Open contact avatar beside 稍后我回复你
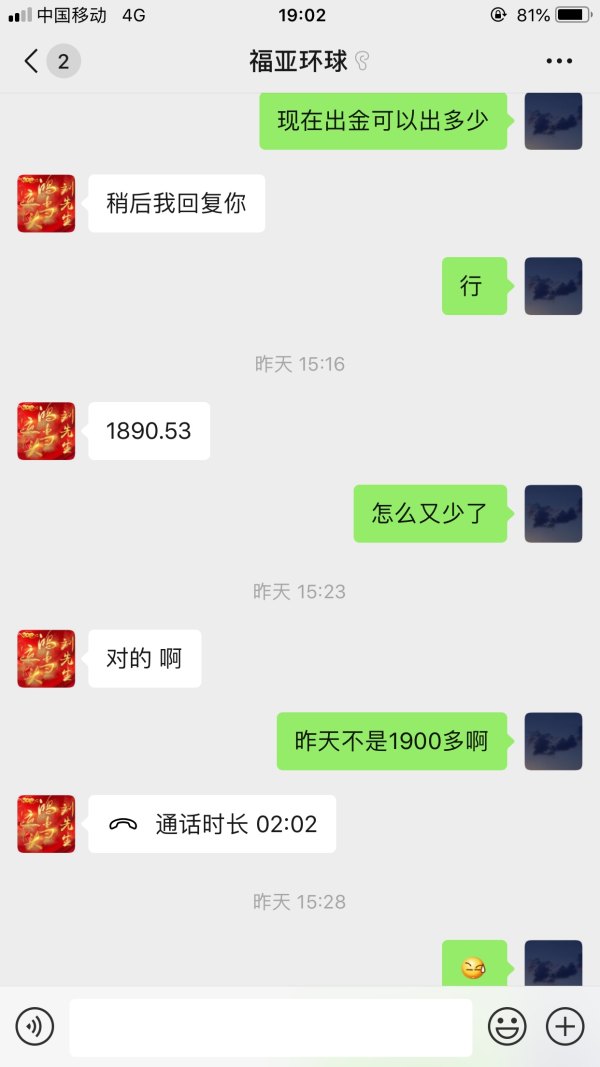 point(46,204)
